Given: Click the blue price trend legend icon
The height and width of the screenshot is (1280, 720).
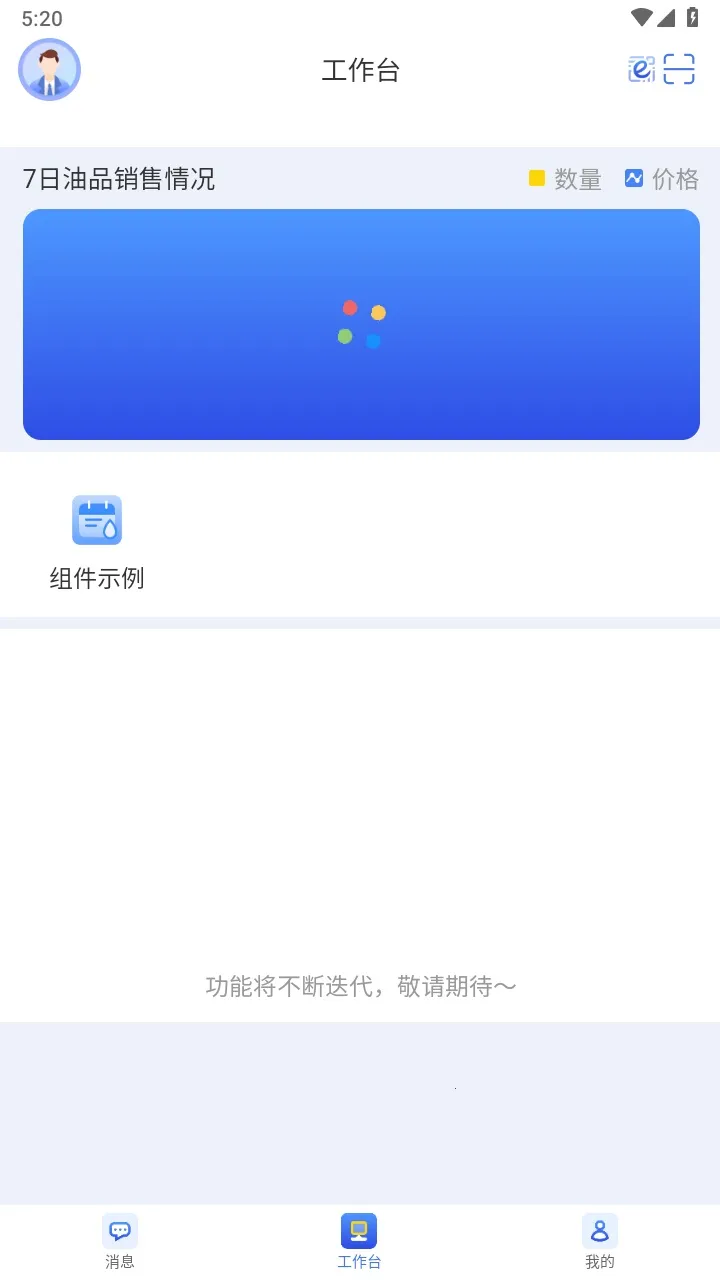Looking at the screenshot, I should (x=634, y=178).
